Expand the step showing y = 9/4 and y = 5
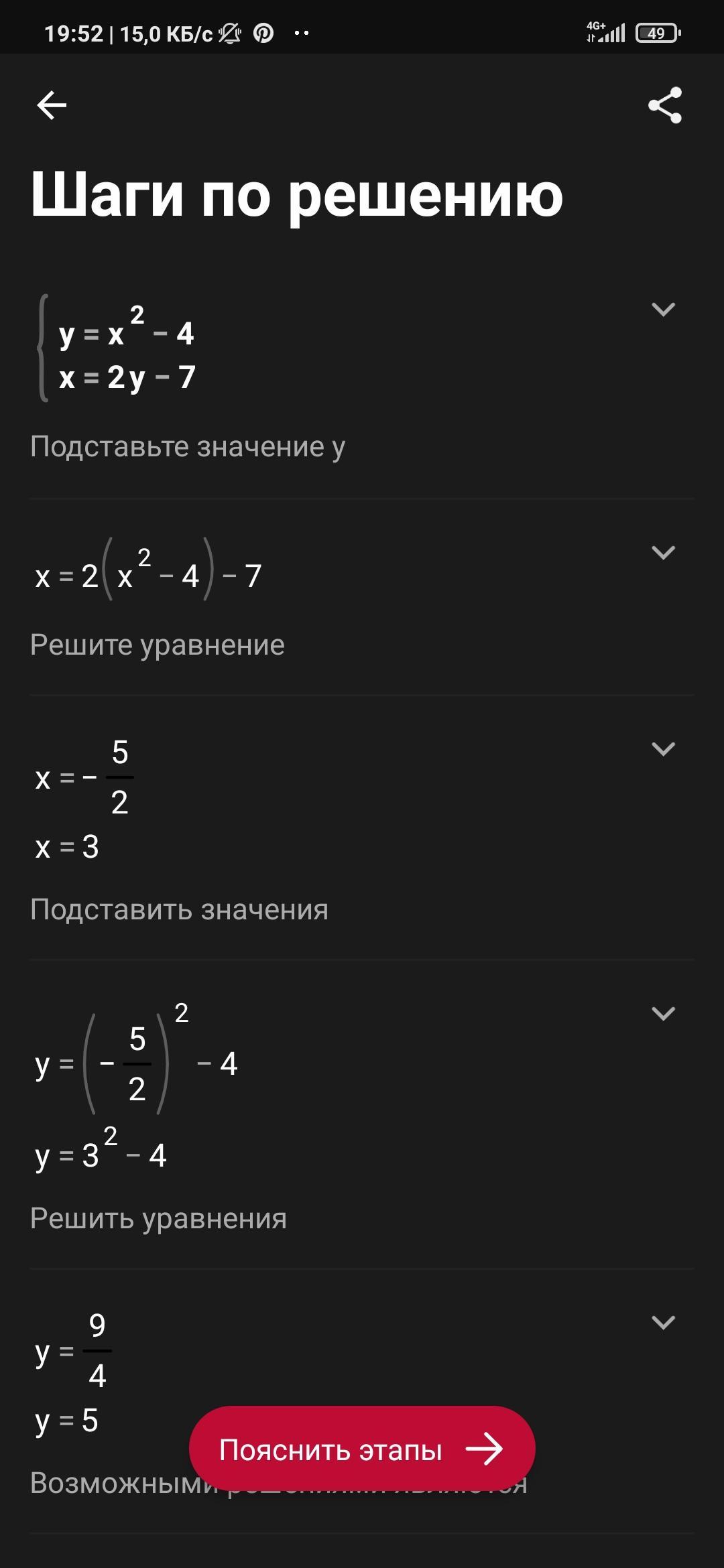The image size is (724, 1568). pos(663,1323)
